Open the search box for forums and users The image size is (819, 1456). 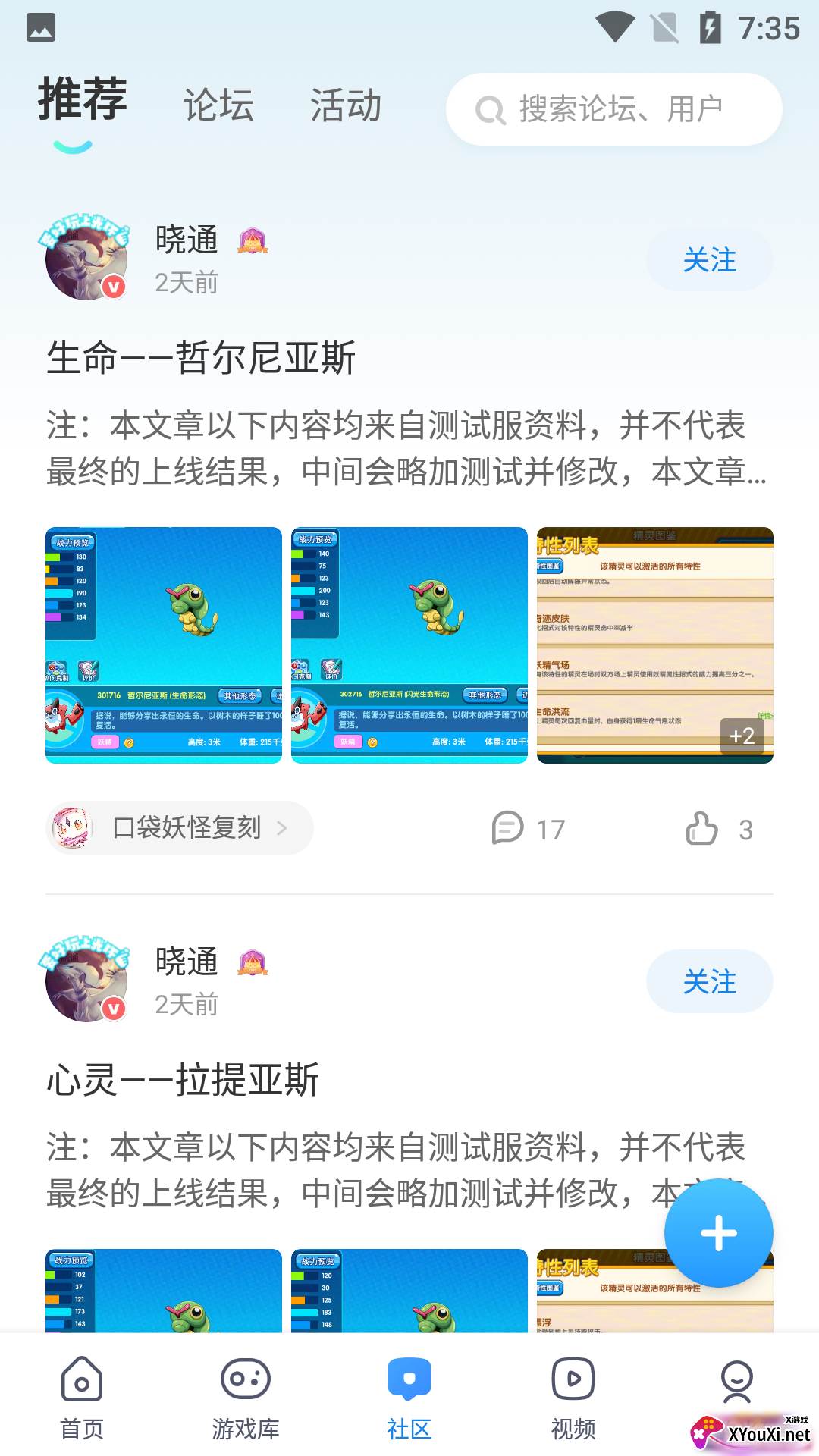point(614,109)
